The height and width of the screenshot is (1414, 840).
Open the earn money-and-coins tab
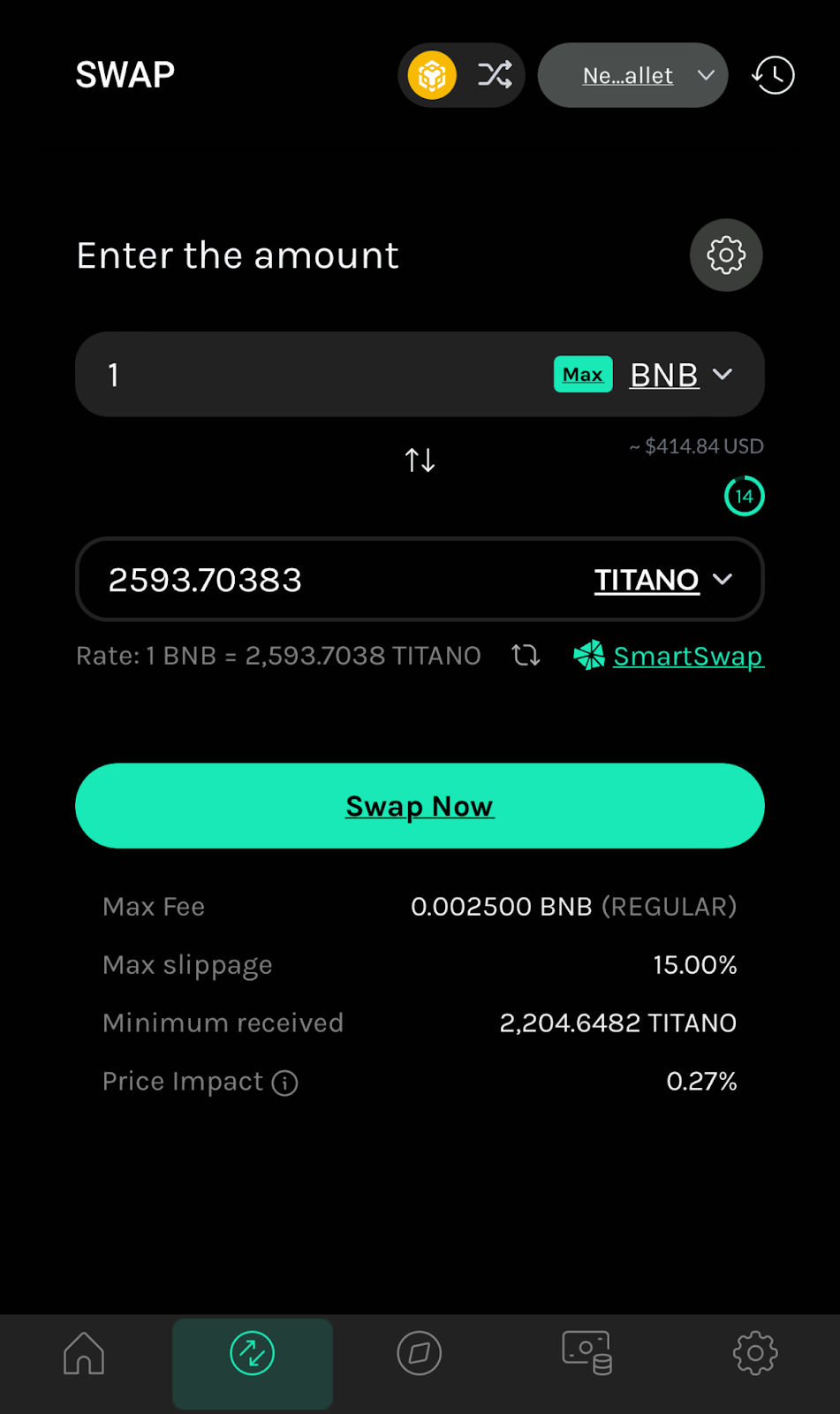click(x=587, y=1353)
